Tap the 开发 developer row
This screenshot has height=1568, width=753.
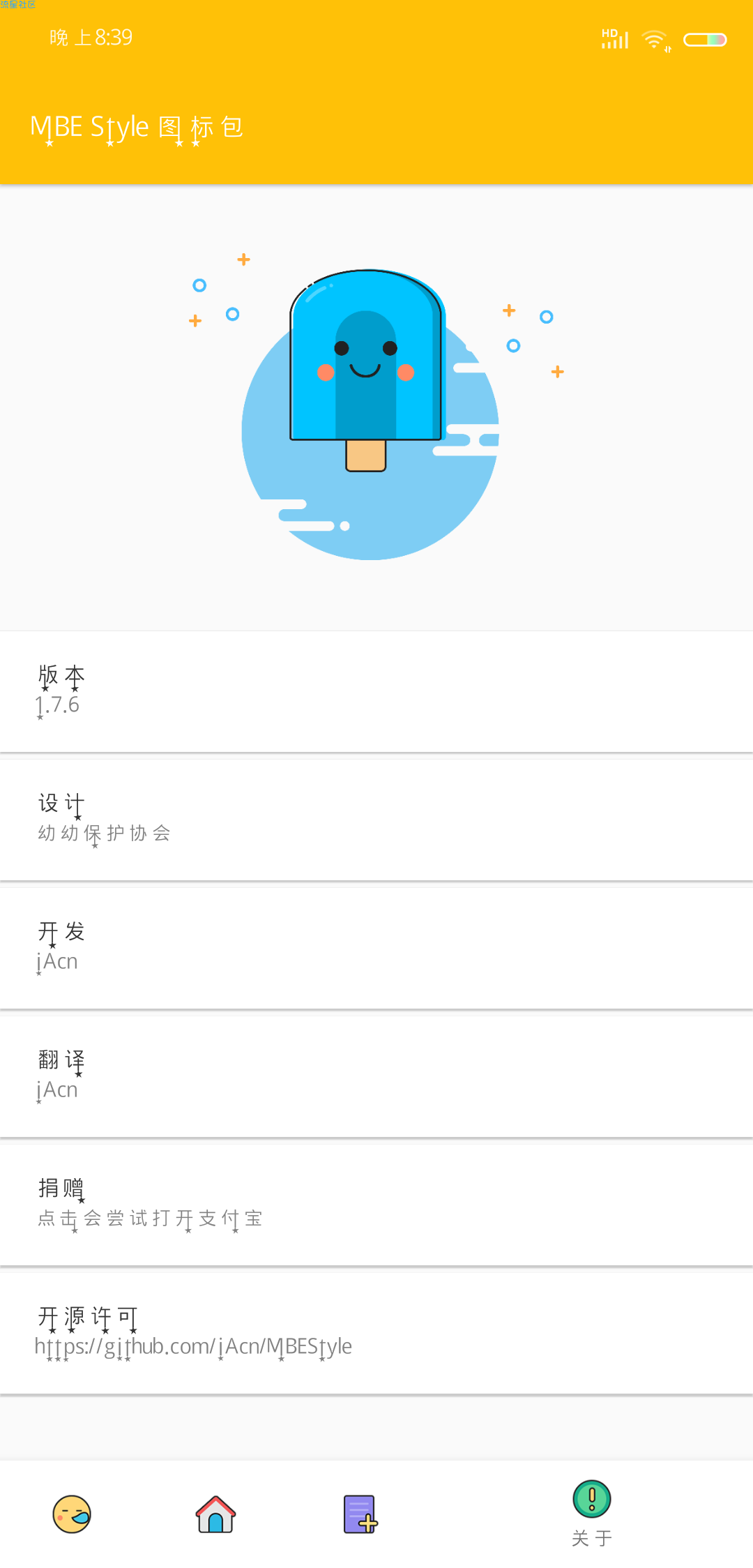(x=376, y=948)
